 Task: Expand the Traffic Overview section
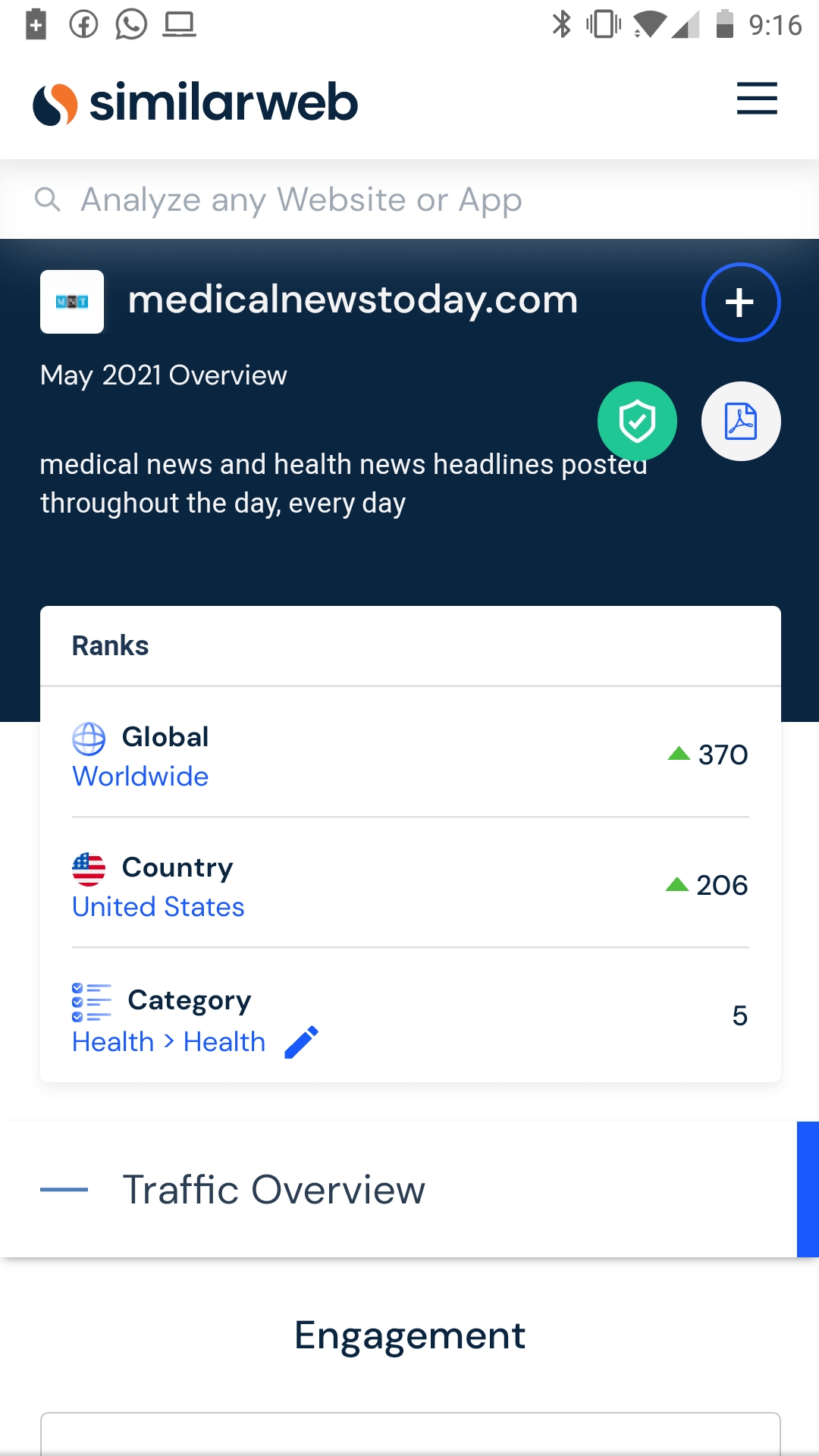[274, 1188]
